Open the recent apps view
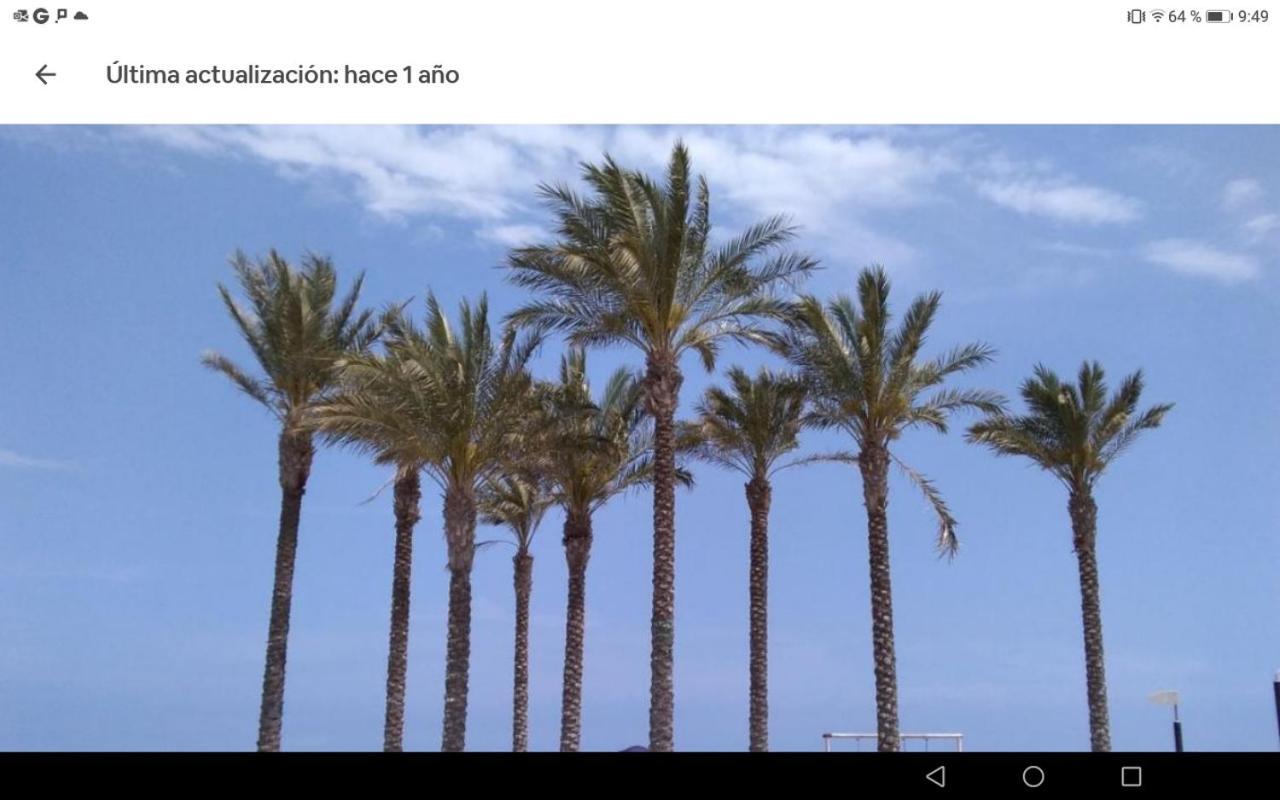Viewport: 1280px width, 800px height. pos(1131,776)
